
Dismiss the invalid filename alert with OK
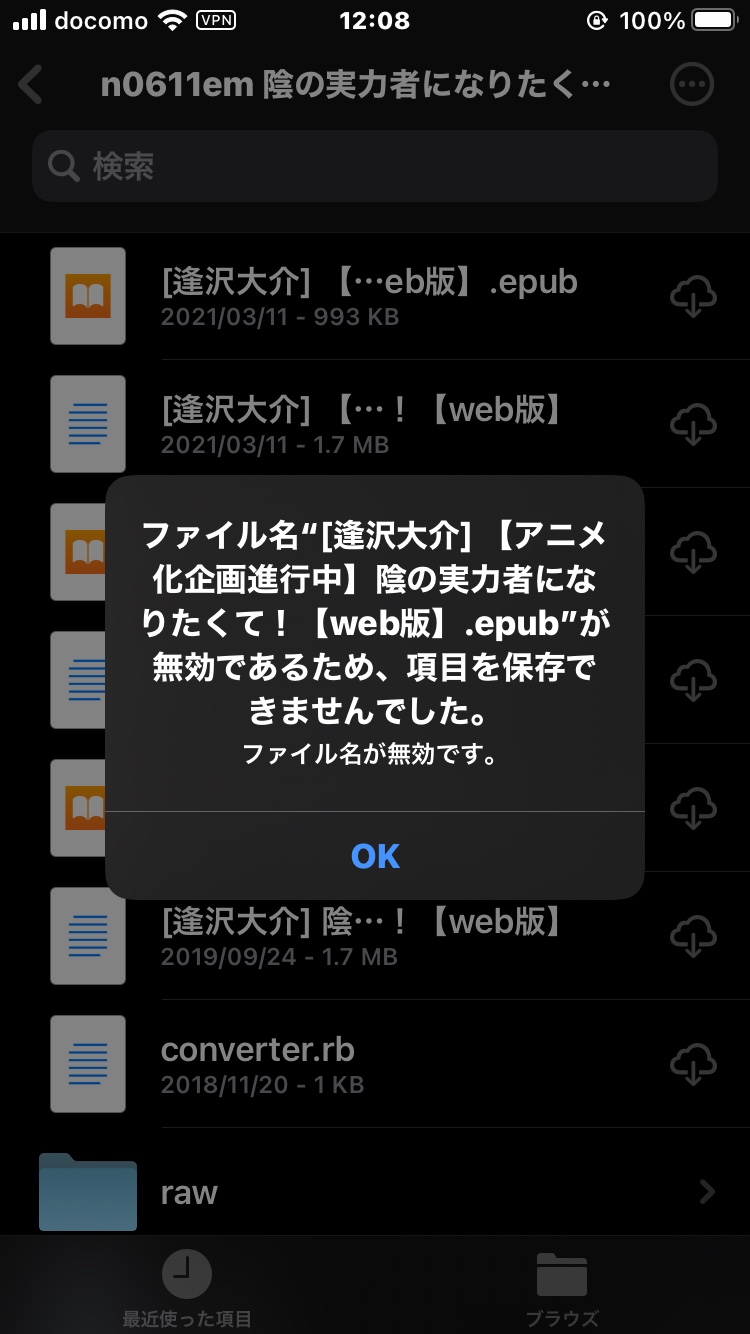(375, 856)
